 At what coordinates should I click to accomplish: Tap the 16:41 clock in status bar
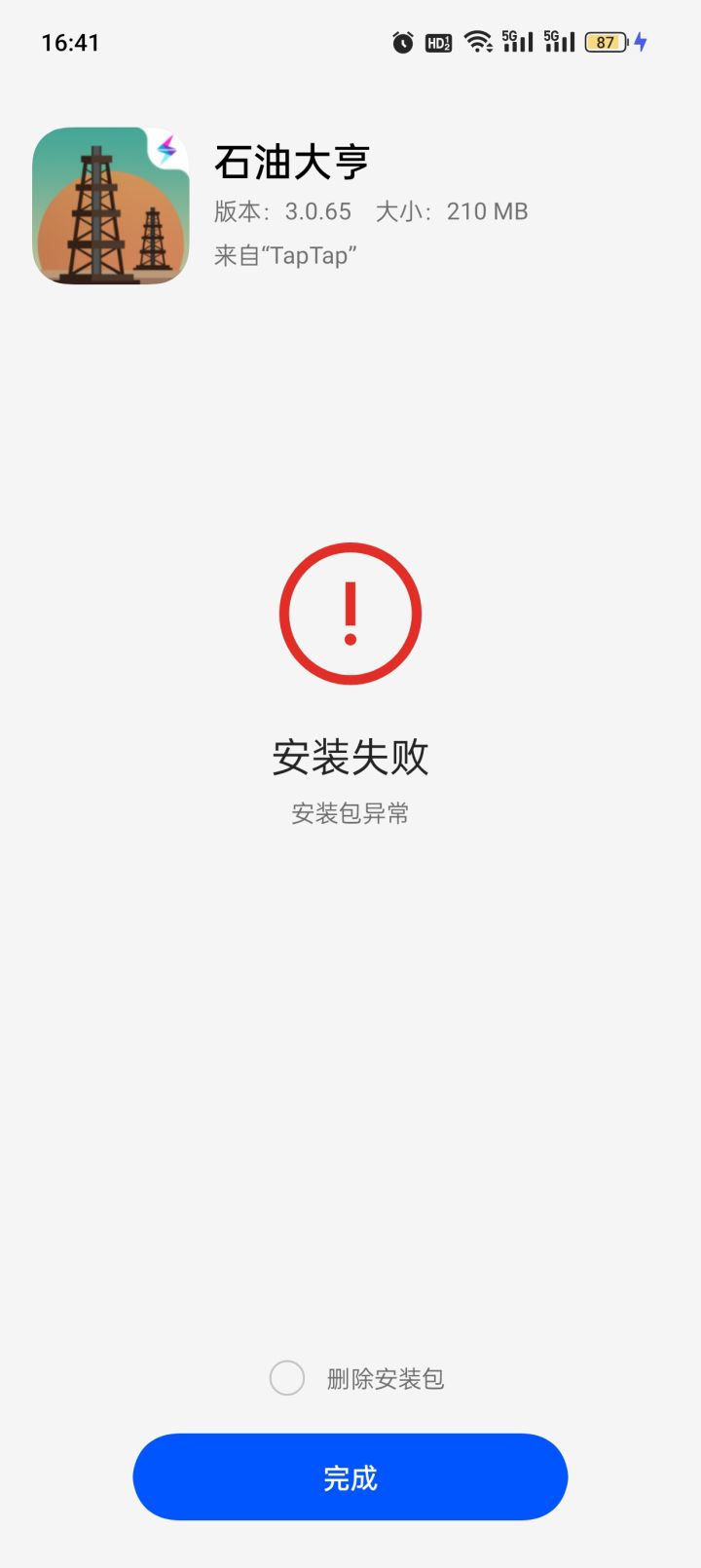69,42
